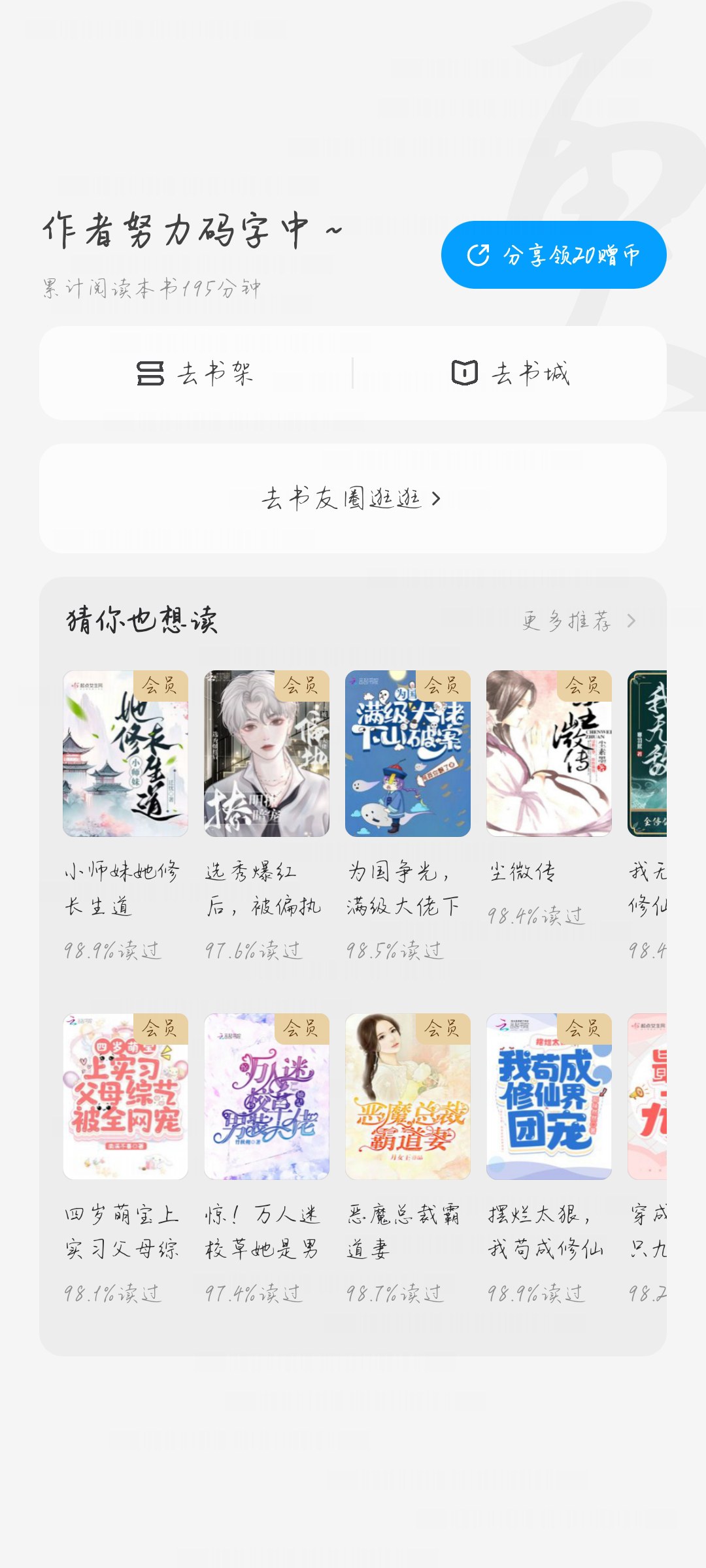Tap the 分享领20赠币 share button
The height and width of the screenshot is (1568, 706).
554,255
